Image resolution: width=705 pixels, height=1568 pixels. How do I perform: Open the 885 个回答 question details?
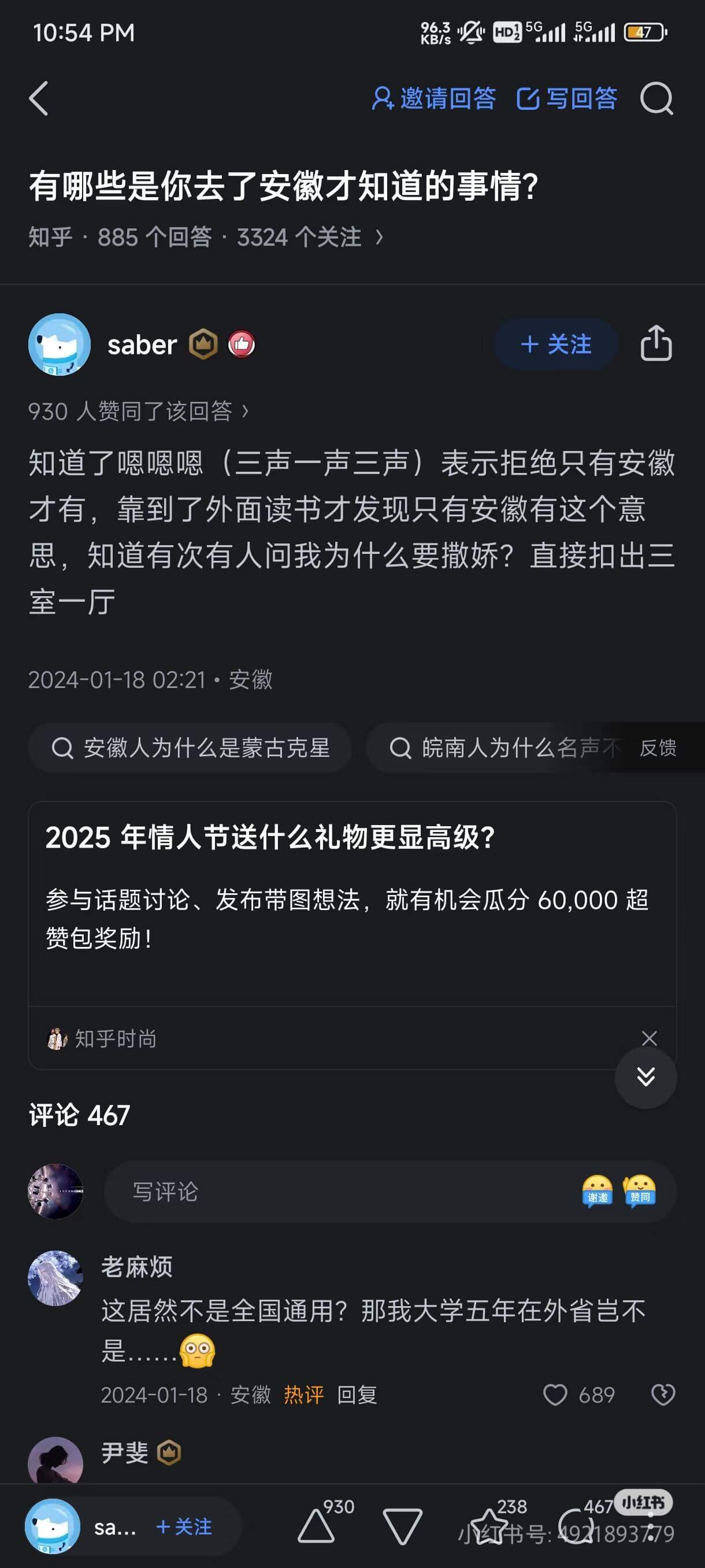tap(154, 238)
